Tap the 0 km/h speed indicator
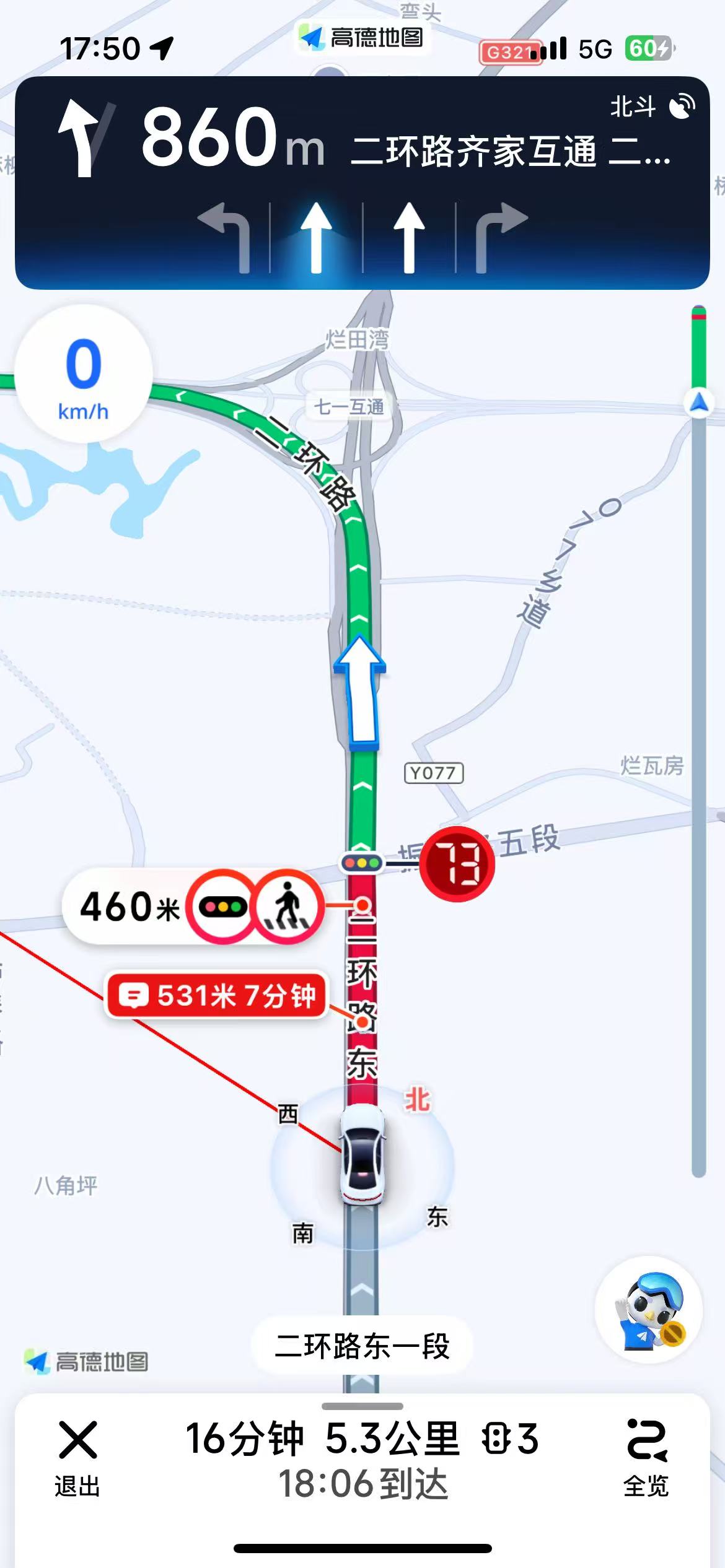This screenshot has width=725, height=1568. (83, 373)
